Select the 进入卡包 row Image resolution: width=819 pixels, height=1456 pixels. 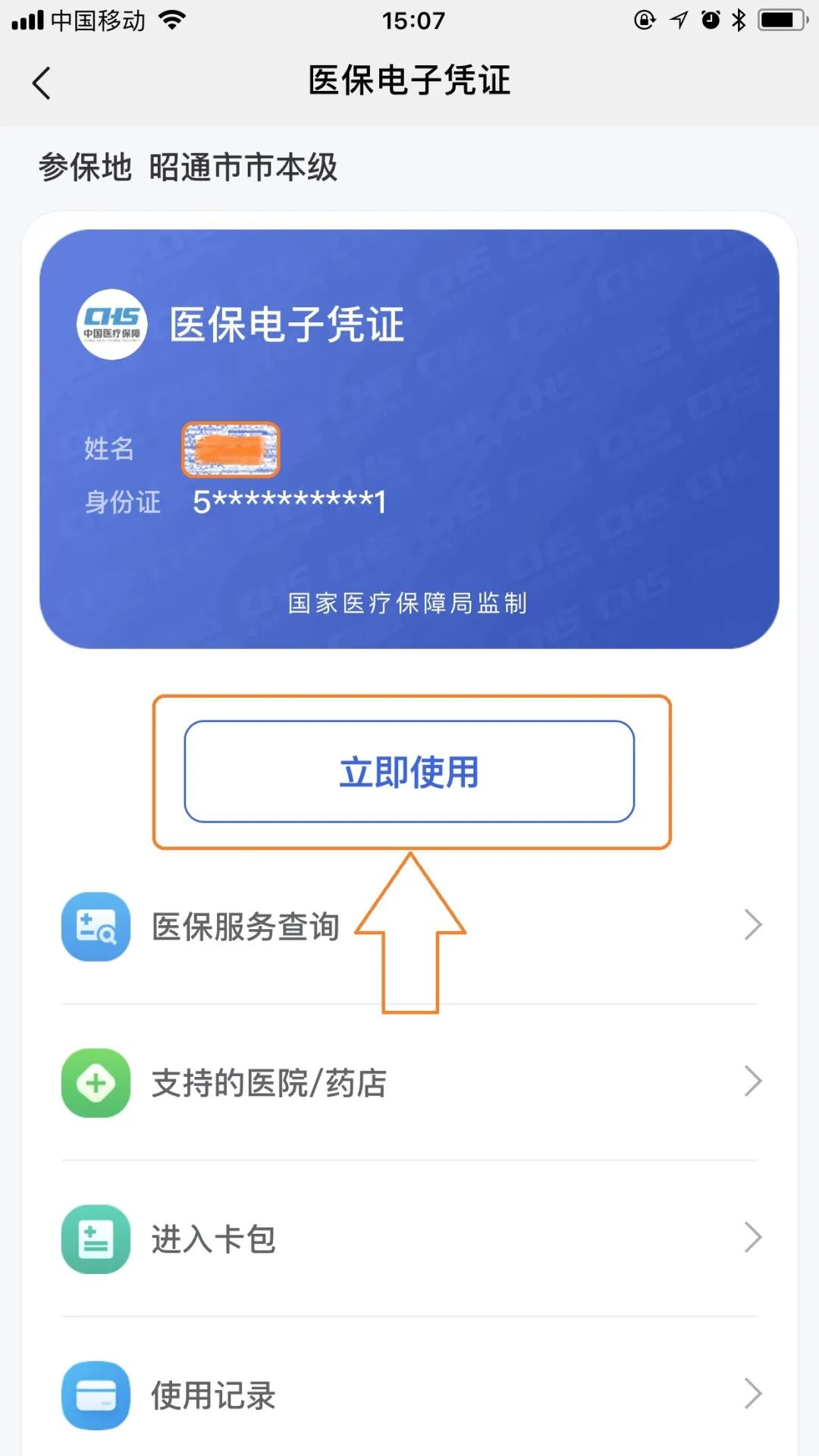pyautogui.click(x=409, y=1239)
